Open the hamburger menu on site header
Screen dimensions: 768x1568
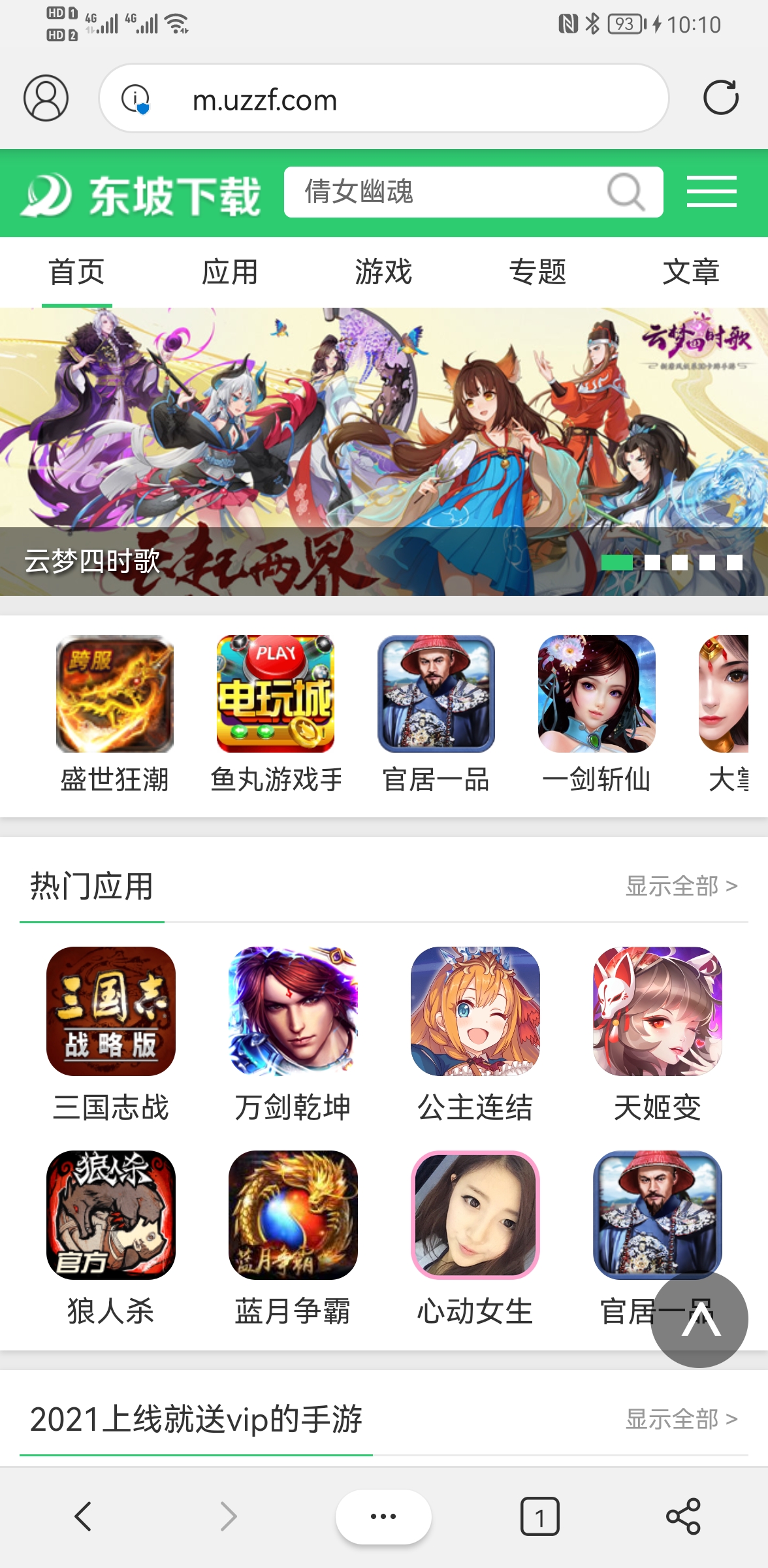point(711,192)
